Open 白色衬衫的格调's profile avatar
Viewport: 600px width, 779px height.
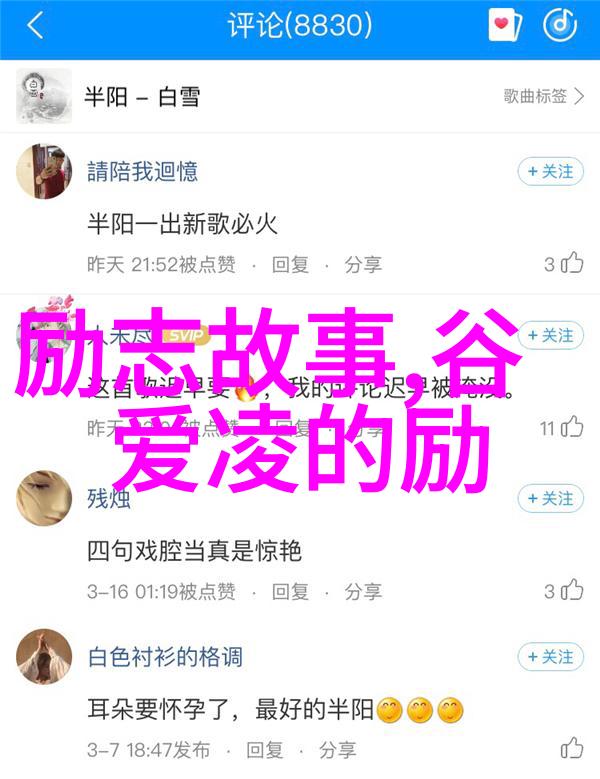click(x=44, y=658)
